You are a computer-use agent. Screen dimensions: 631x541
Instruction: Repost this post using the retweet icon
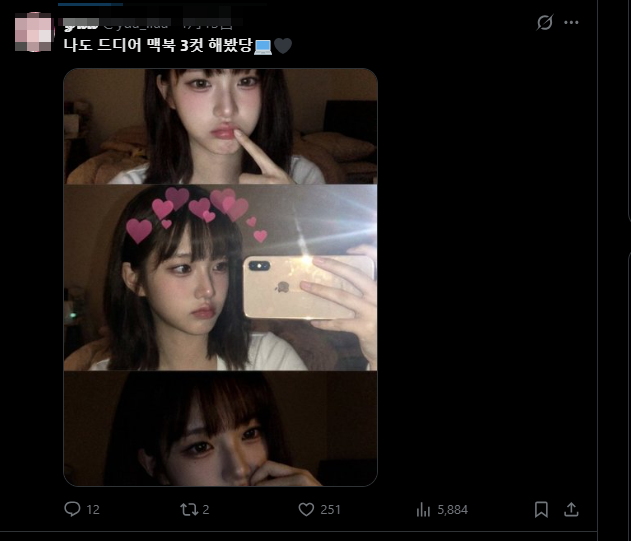pyautogui.click(x=187, y=509)
